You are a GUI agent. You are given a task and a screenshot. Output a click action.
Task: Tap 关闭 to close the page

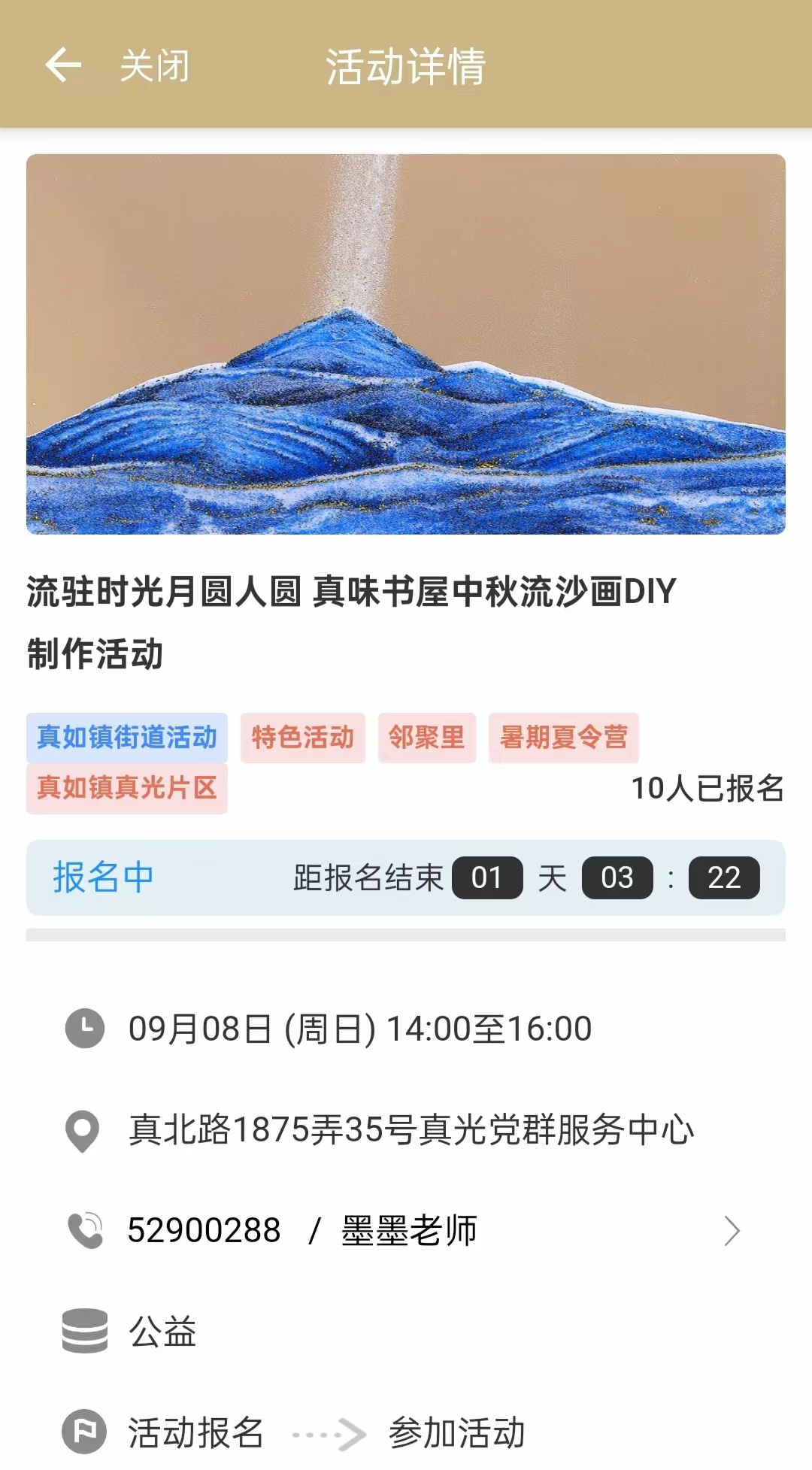click(155, 65)
